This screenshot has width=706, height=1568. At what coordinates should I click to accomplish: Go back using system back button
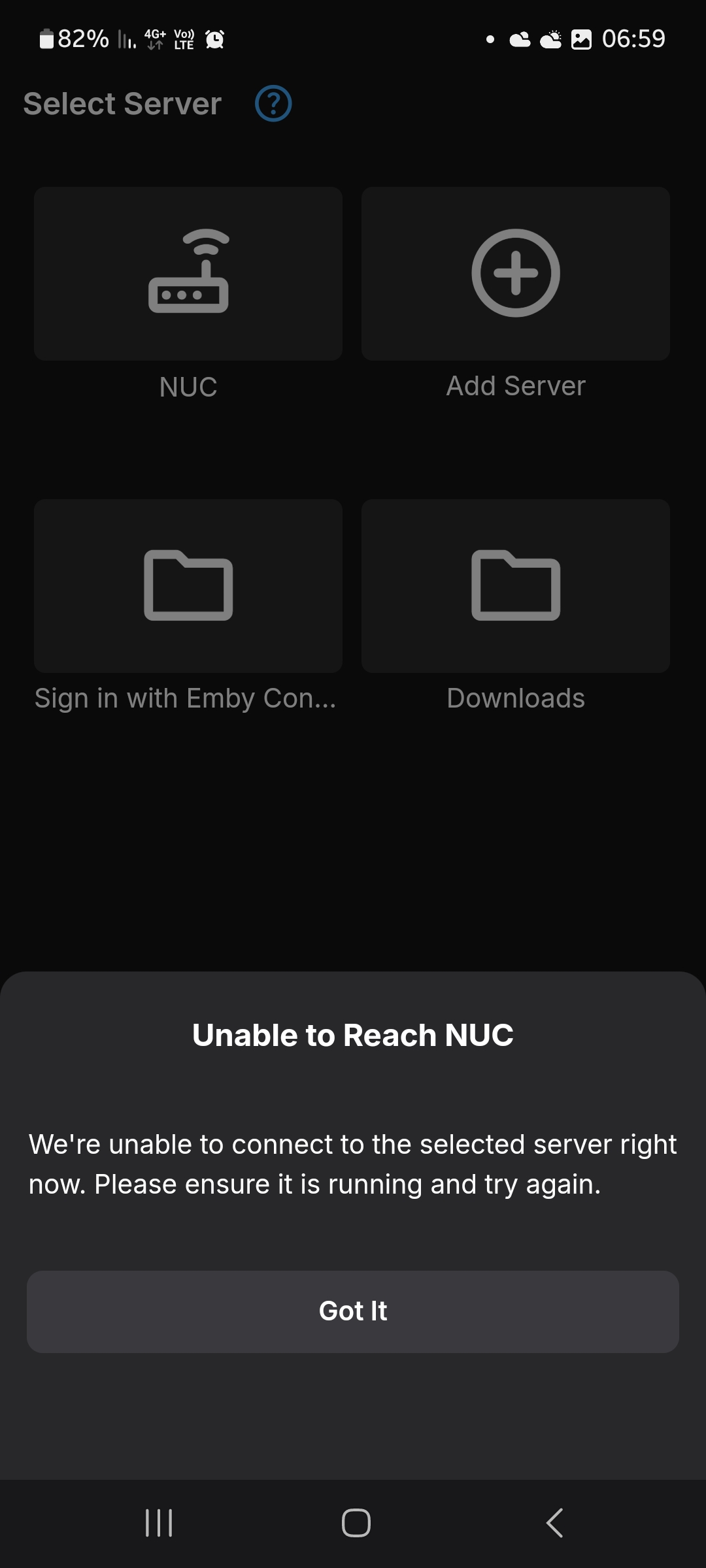click(x=554, y=1523)
